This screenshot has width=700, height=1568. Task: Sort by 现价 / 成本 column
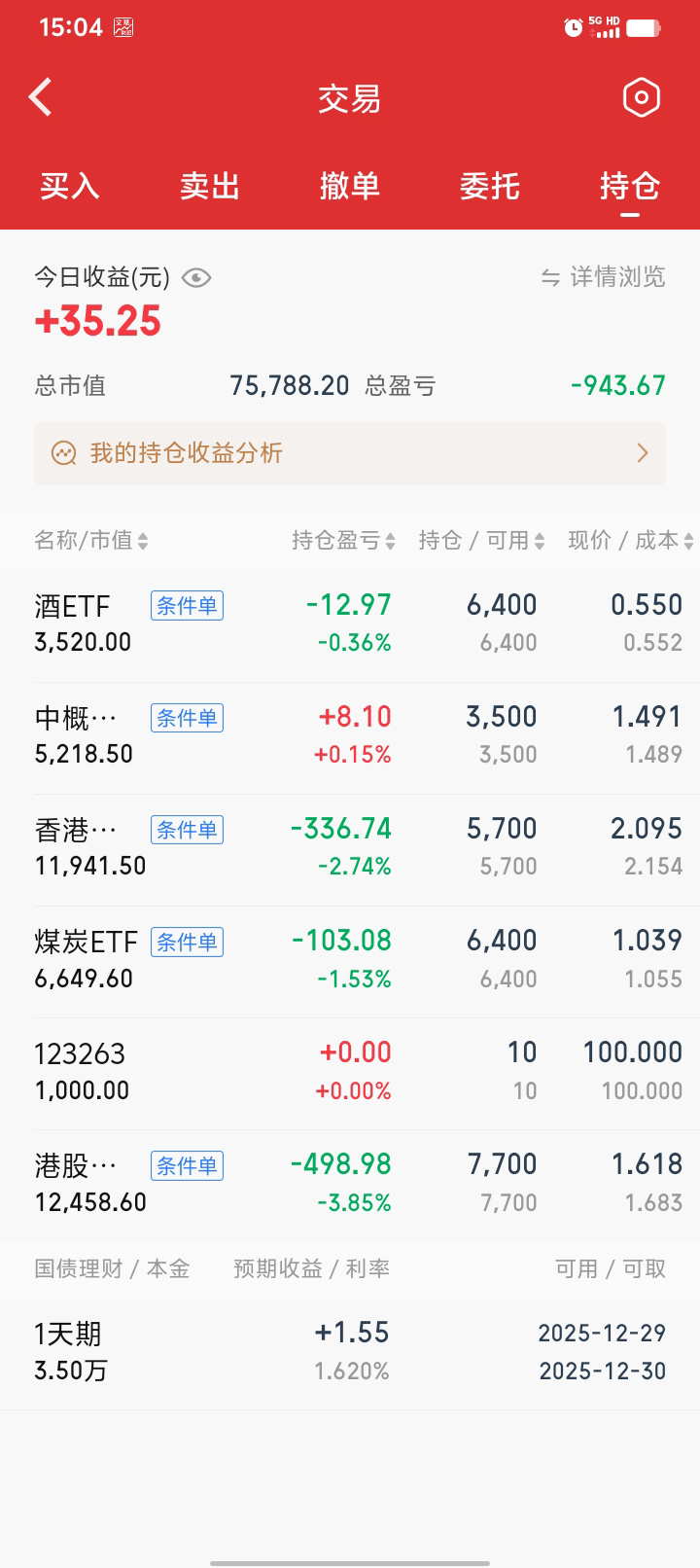click(630, 541)
